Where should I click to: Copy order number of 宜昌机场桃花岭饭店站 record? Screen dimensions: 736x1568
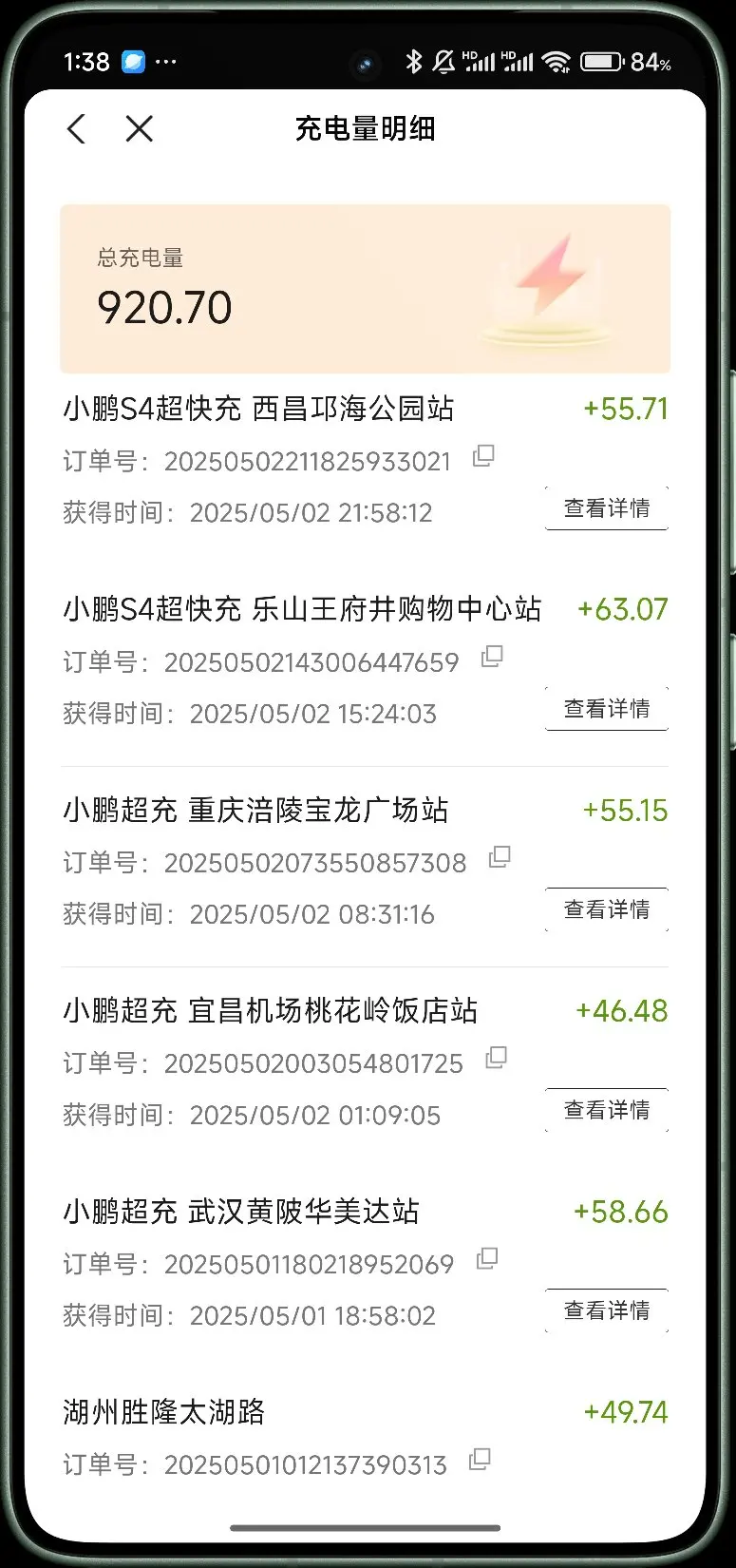click(x=496, y=1058)
